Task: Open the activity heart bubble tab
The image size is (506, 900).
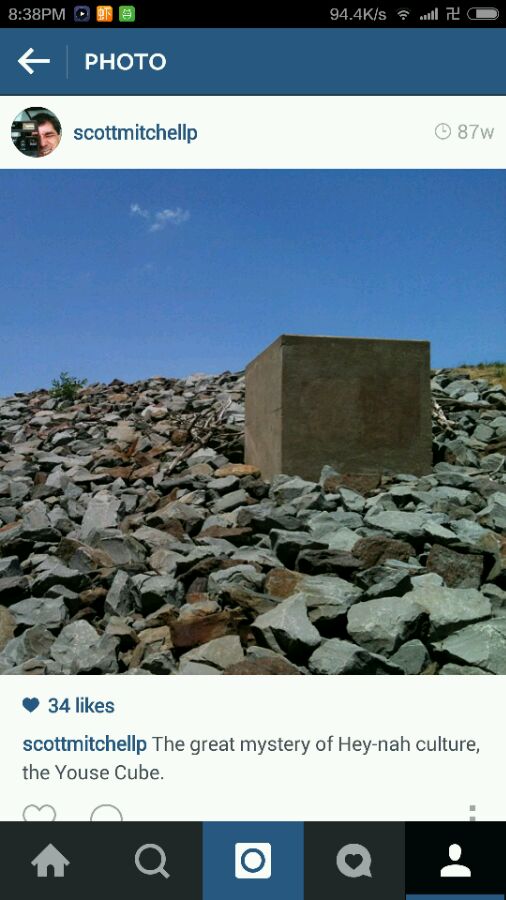Action: click(354, 860)
